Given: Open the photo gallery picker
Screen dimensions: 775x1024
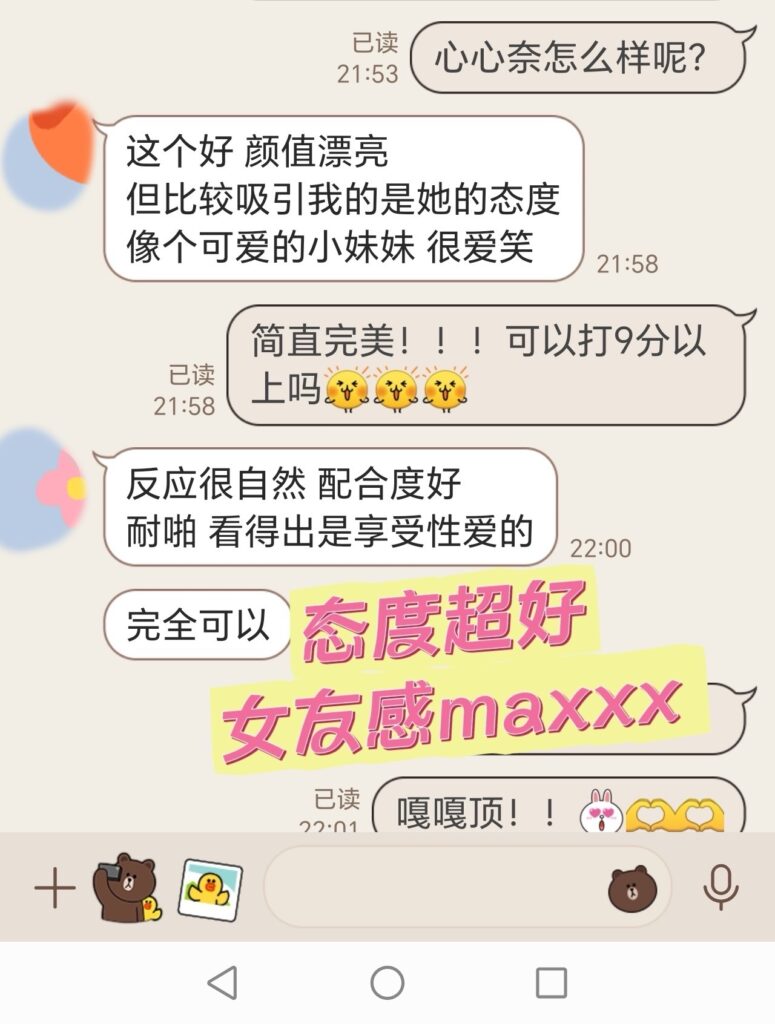Looking at the screenshot, I should (210, 889).
